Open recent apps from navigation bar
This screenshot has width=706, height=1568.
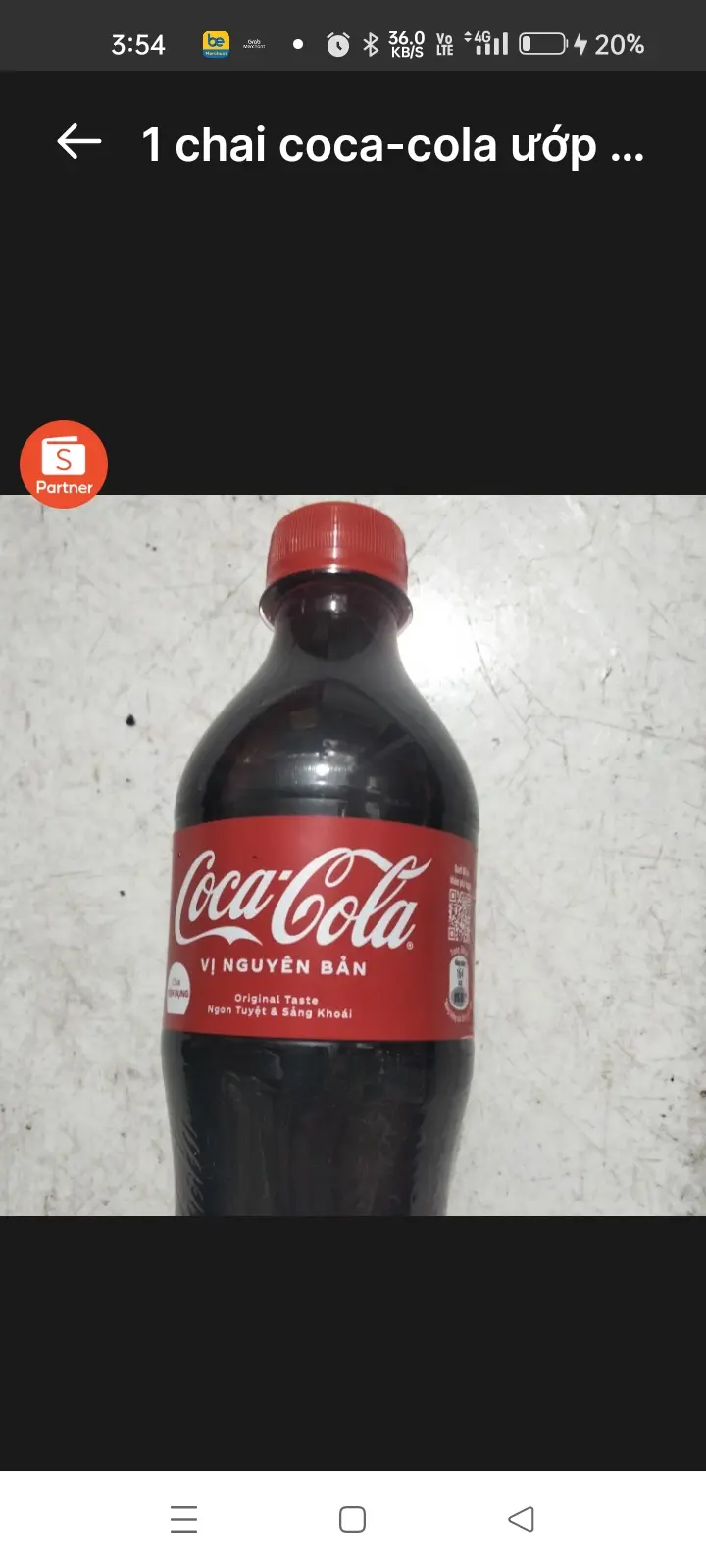[184, 1519]
